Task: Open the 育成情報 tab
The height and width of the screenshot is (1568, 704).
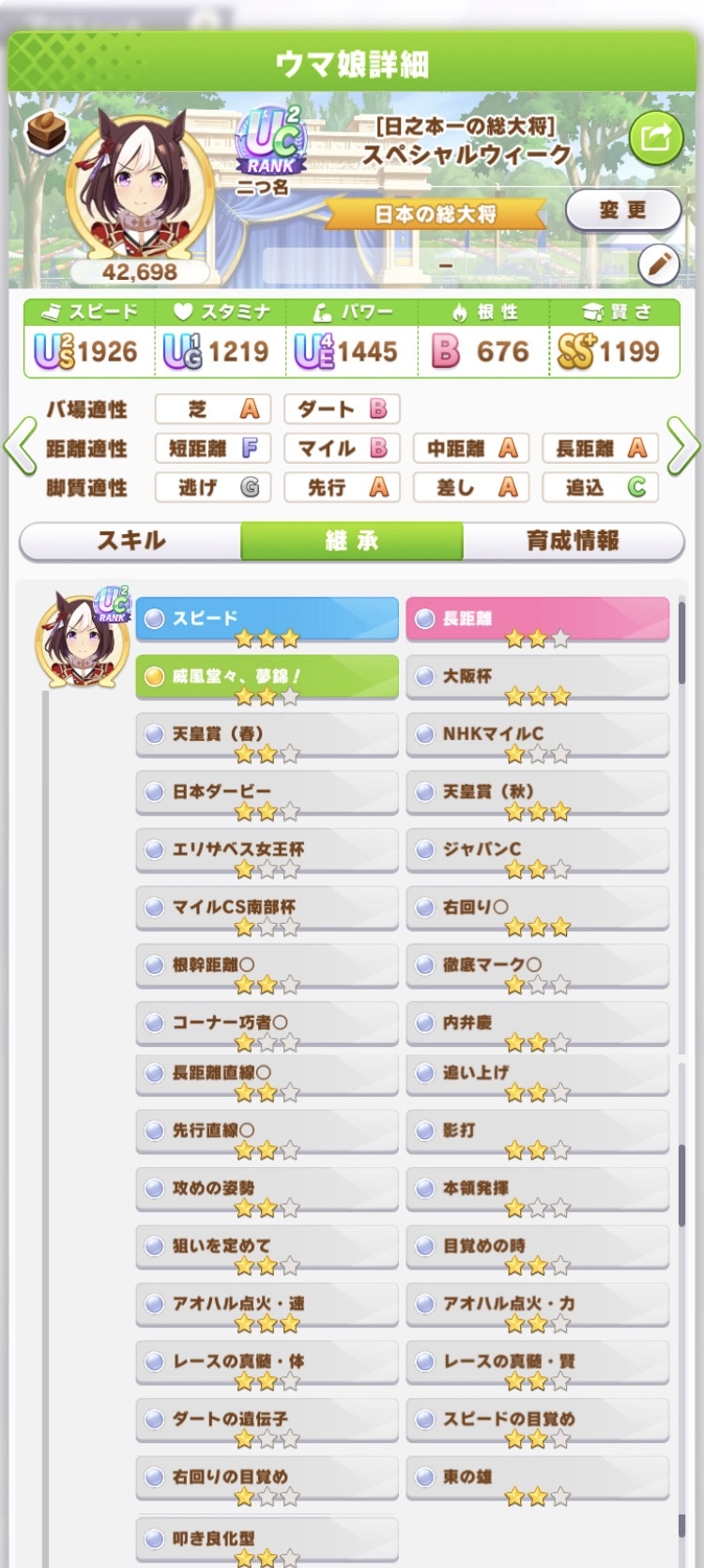Action: coord(573,541)
